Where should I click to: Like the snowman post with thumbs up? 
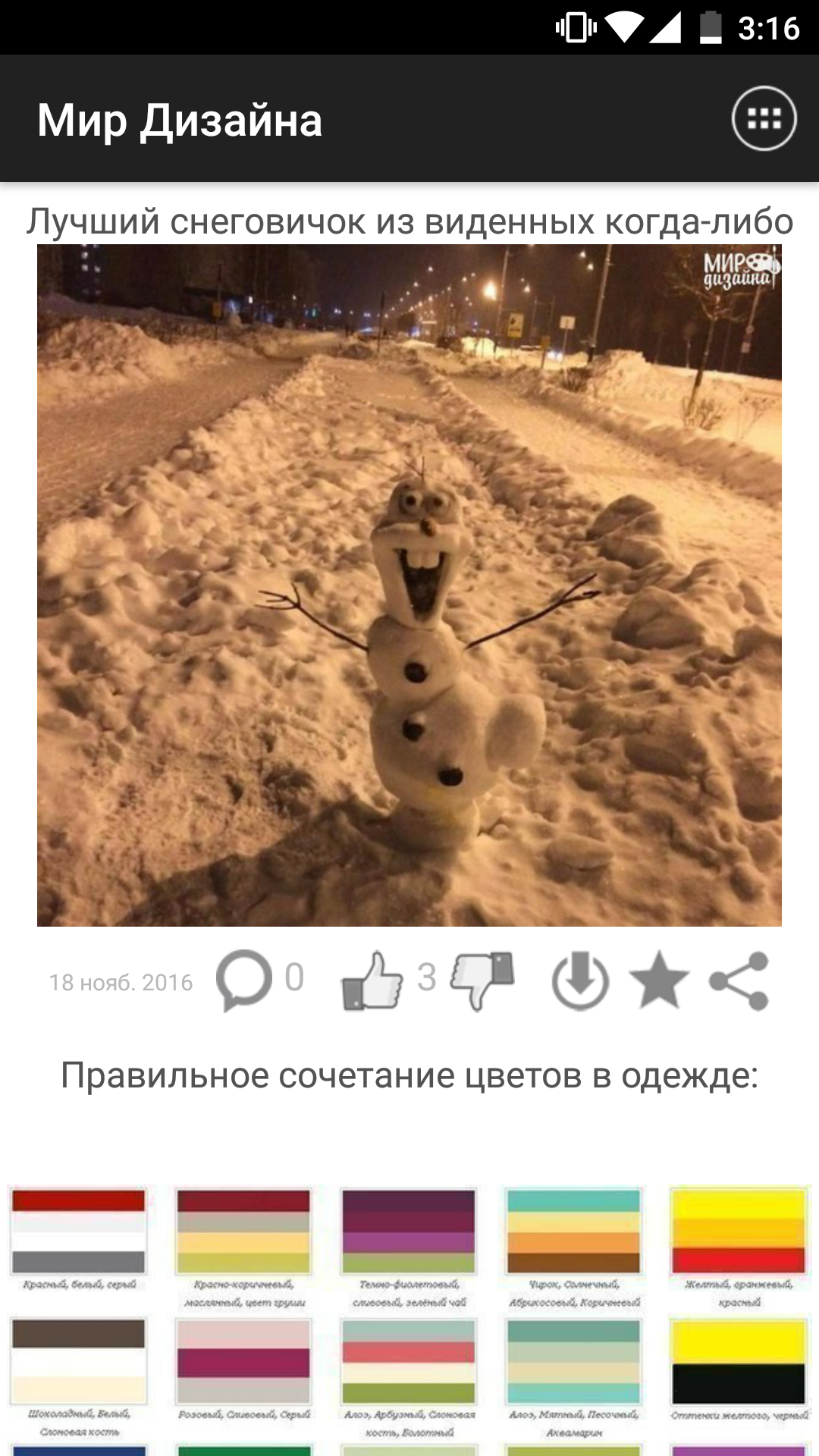[x=372, y=980]
